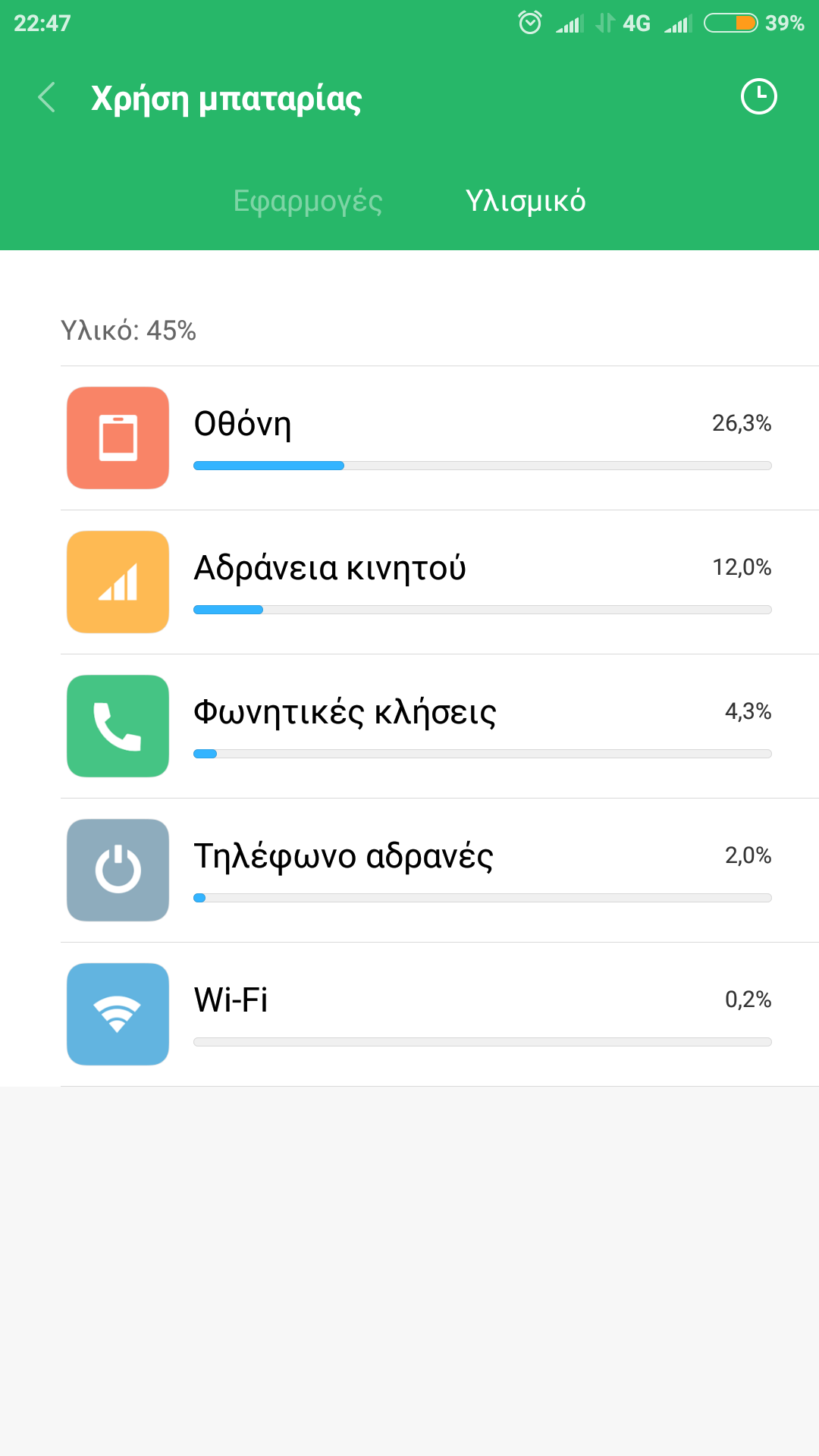Screen dimensions: 819x1456
Task: Go back from Χρήση μπαταρίας screen
Action: click(x=47, y=98)
